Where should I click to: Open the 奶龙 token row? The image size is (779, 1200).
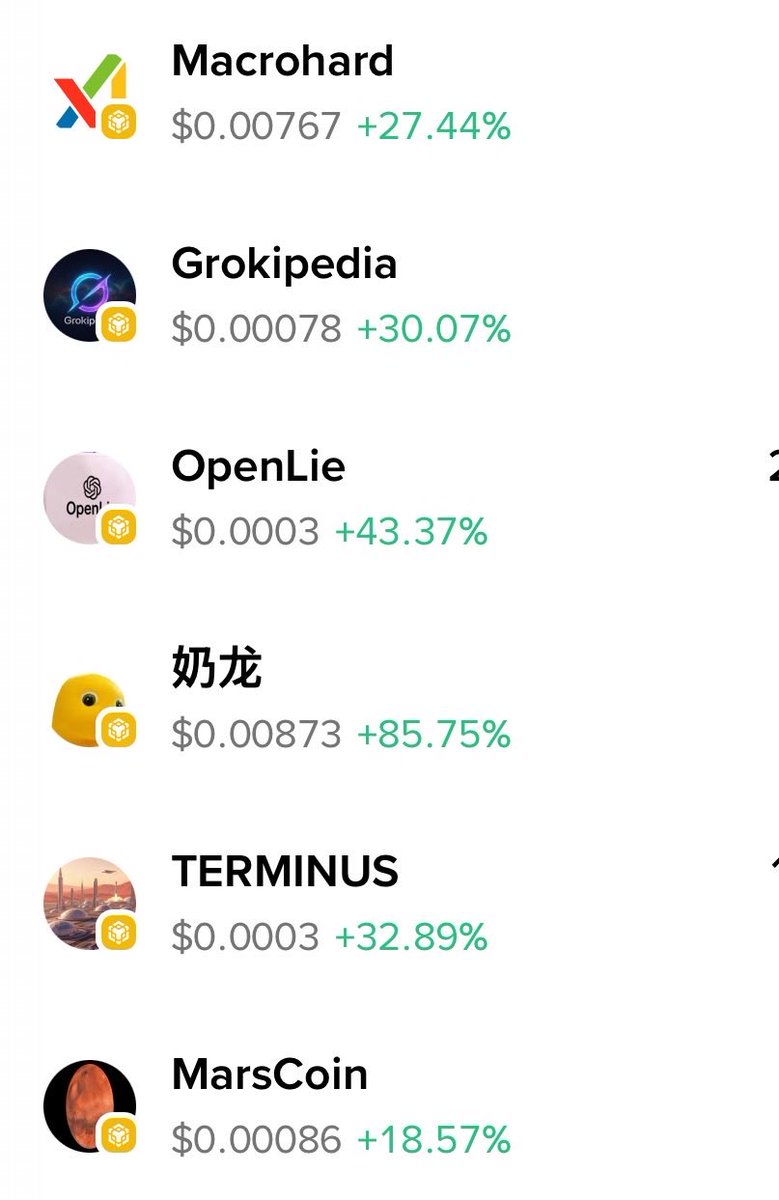[x=217, y=669]
